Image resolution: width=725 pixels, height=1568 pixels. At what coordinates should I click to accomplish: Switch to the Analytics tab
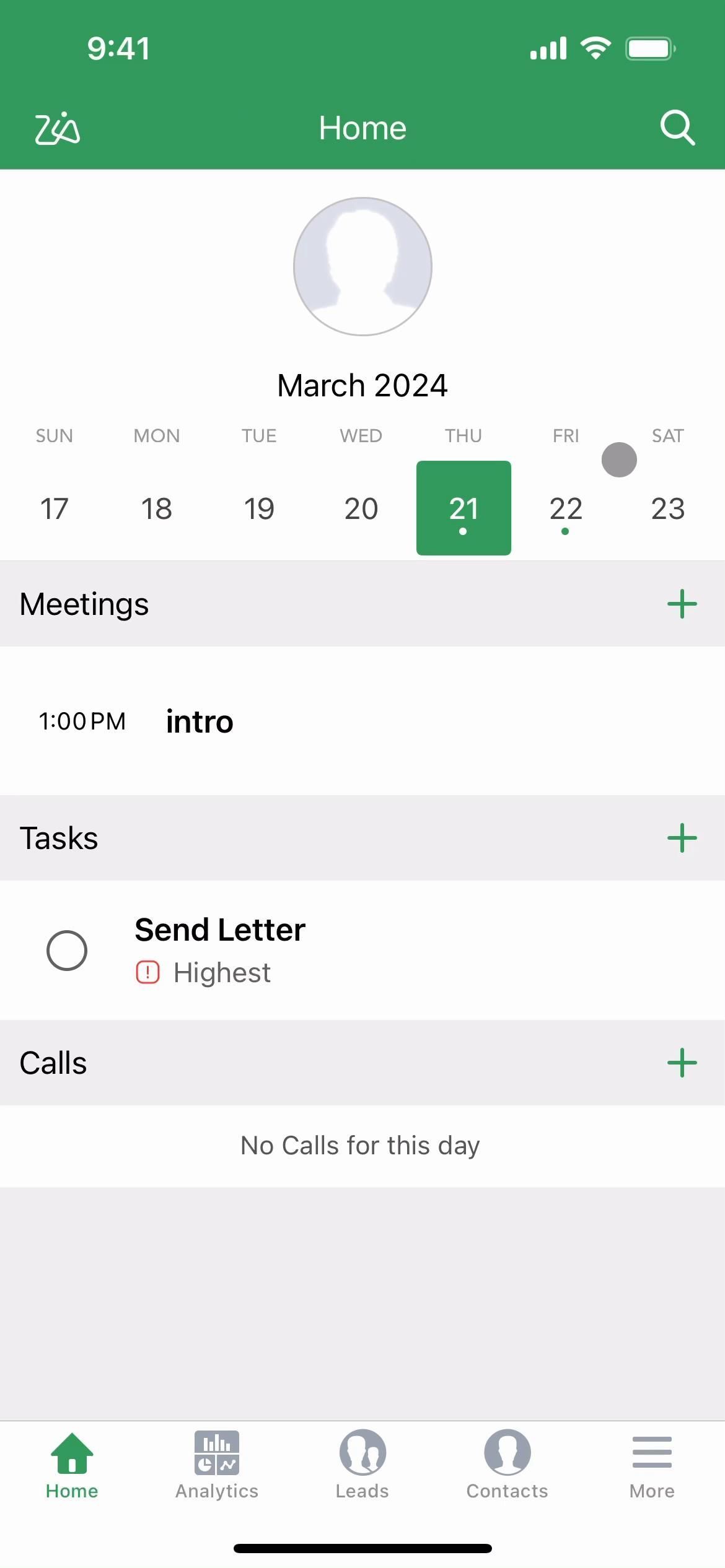tap(217, 1465)
